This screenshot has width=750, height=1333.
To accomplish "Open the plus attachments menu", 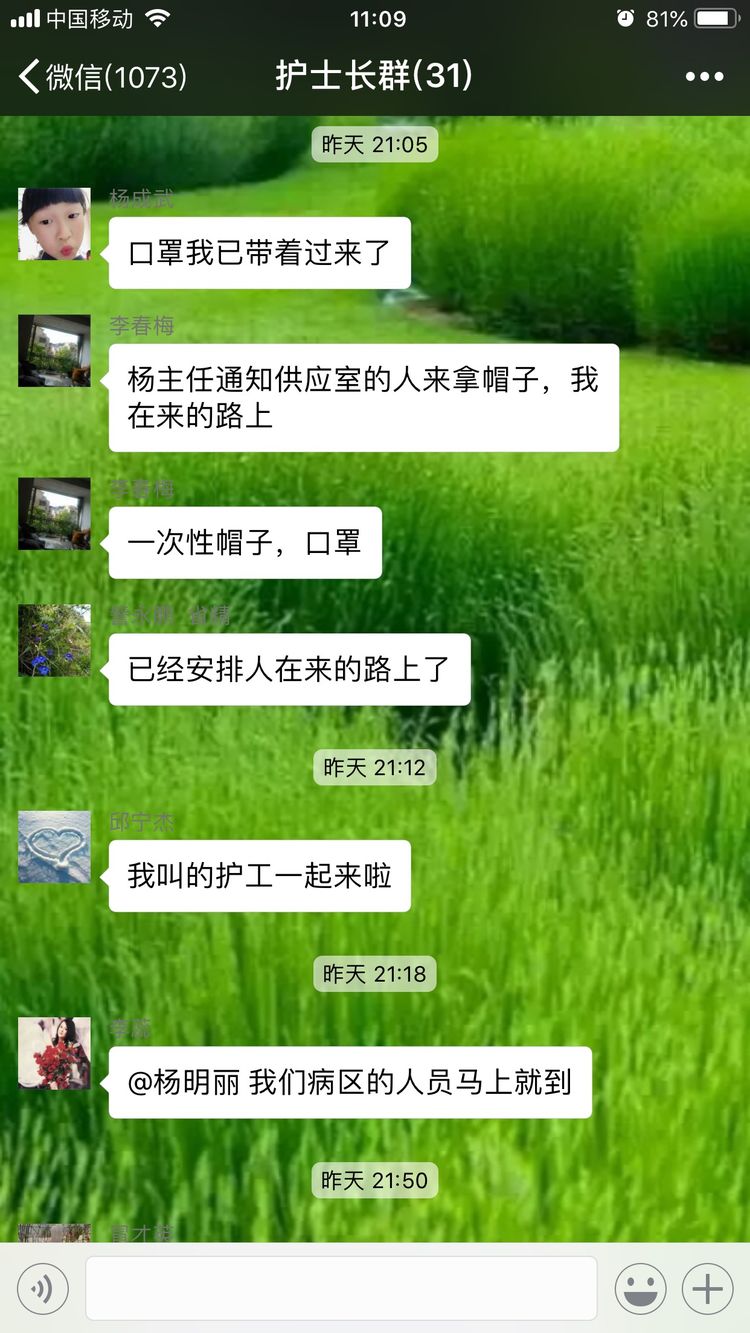I will tap(707, 1288).
